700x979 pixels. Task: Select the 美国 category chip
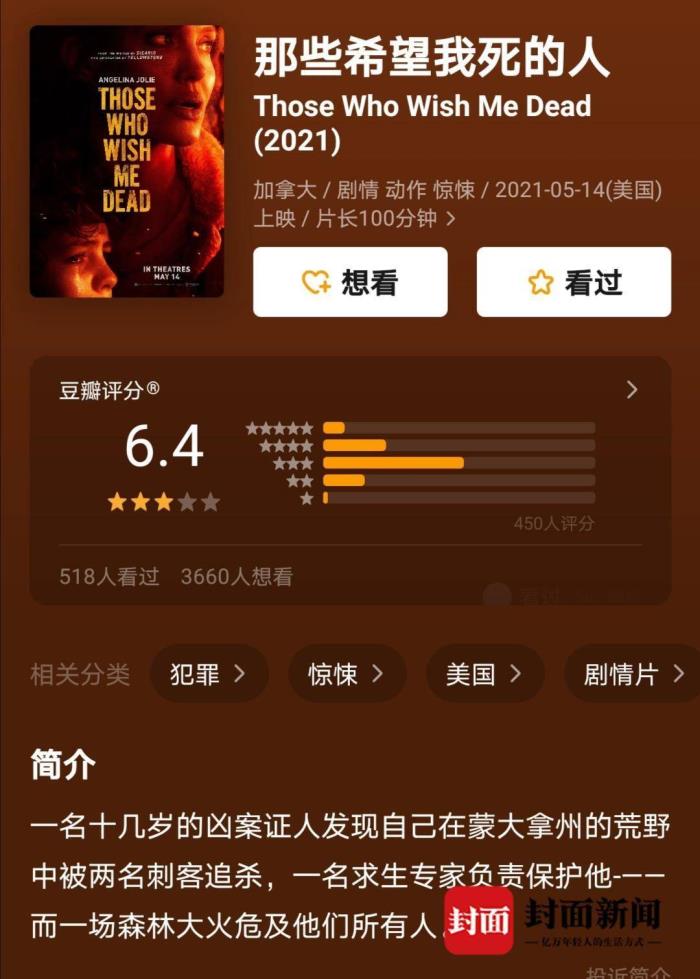point(485,674)
